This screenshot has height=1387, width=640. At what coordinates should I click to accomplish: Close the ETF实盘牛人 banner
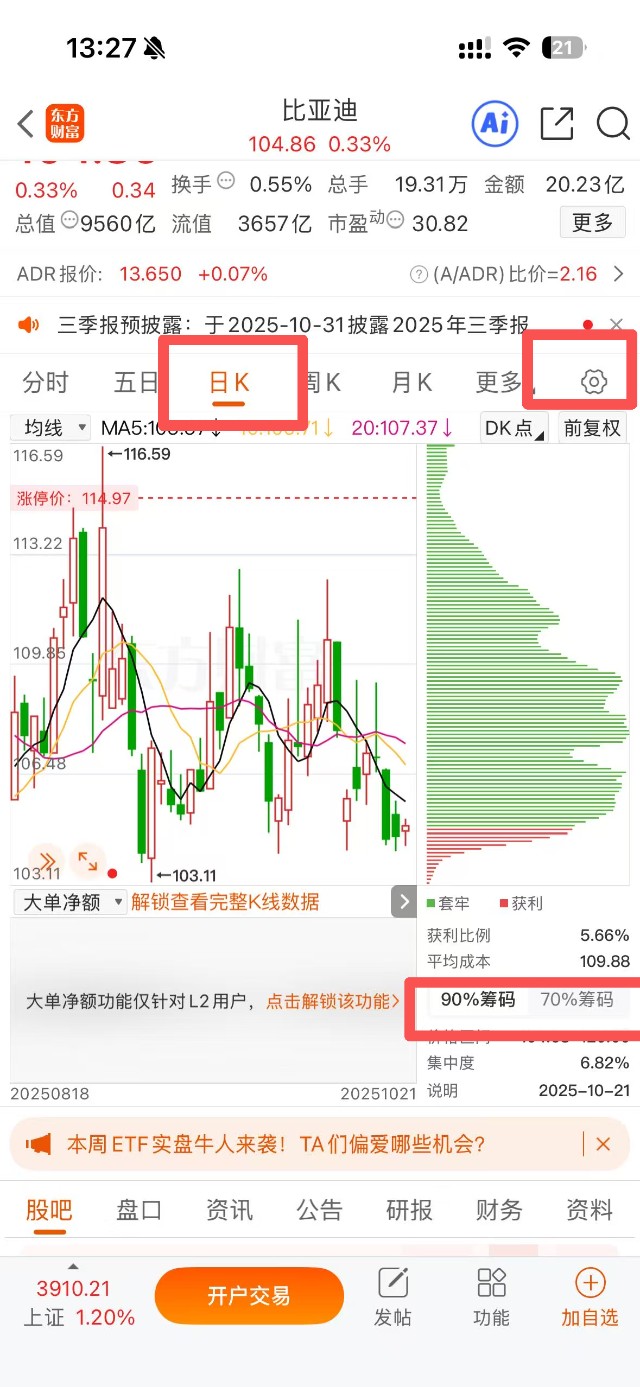603,1144
